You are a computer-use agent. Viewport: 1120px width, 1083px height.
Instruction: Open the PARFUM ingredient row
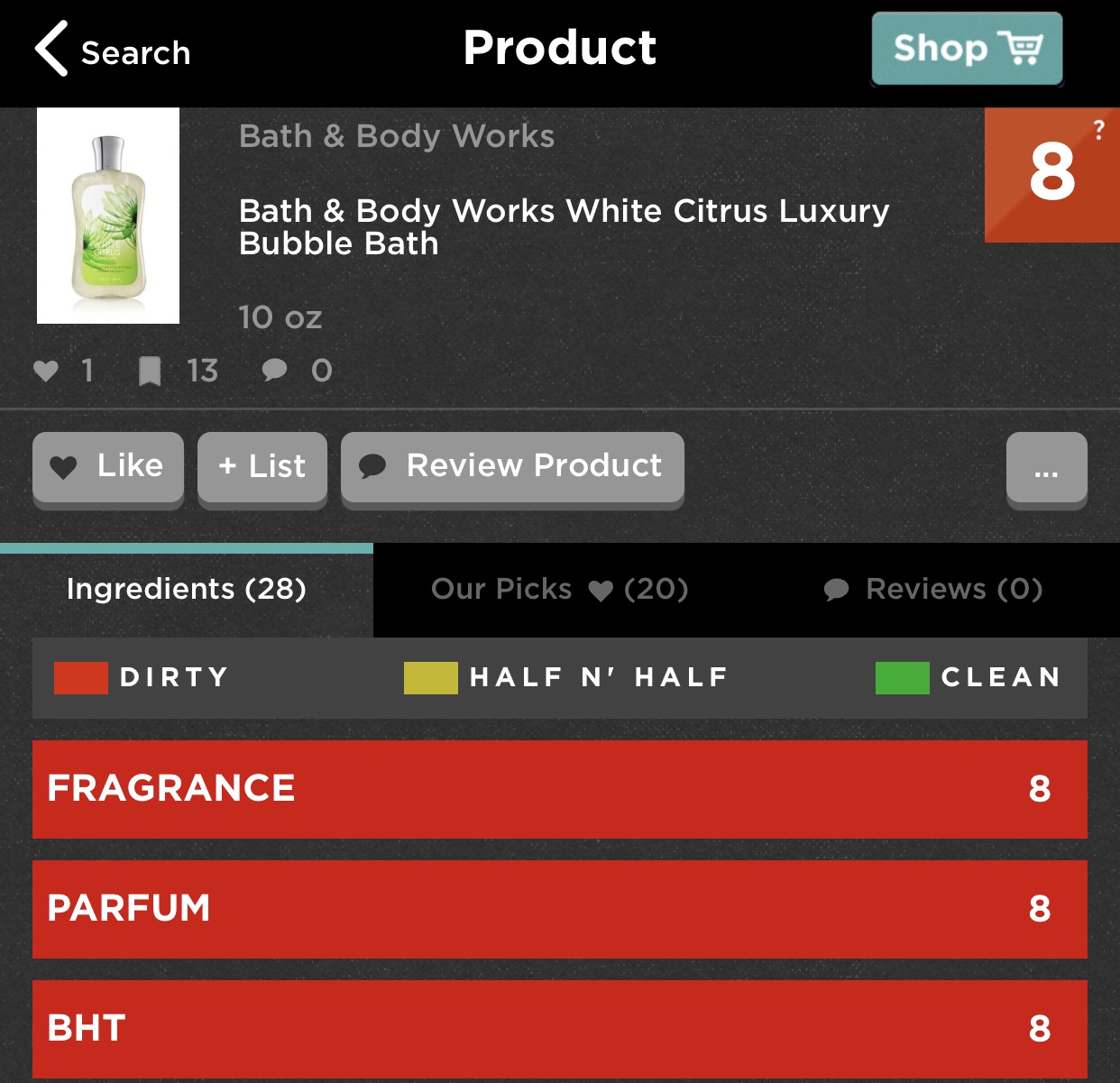tap(559, 909)
